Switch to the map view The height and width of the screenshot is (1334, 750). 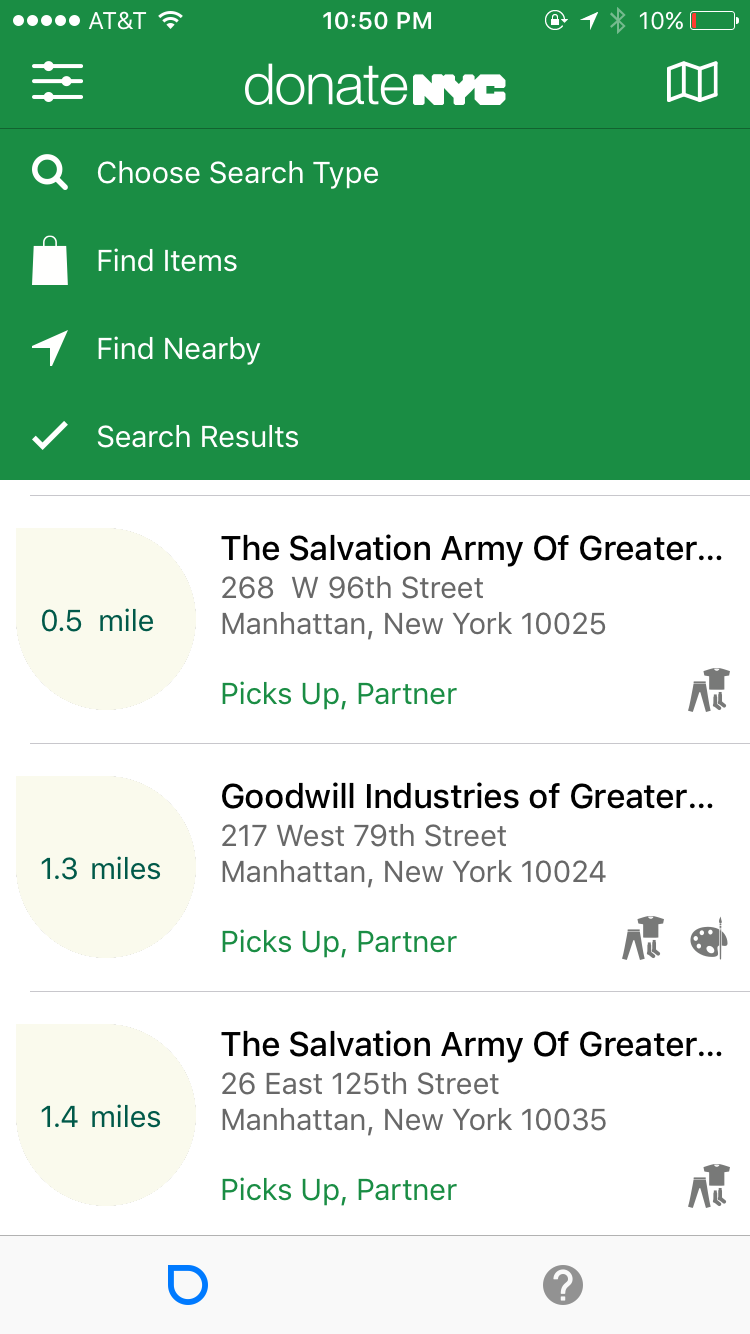[692, 82]
